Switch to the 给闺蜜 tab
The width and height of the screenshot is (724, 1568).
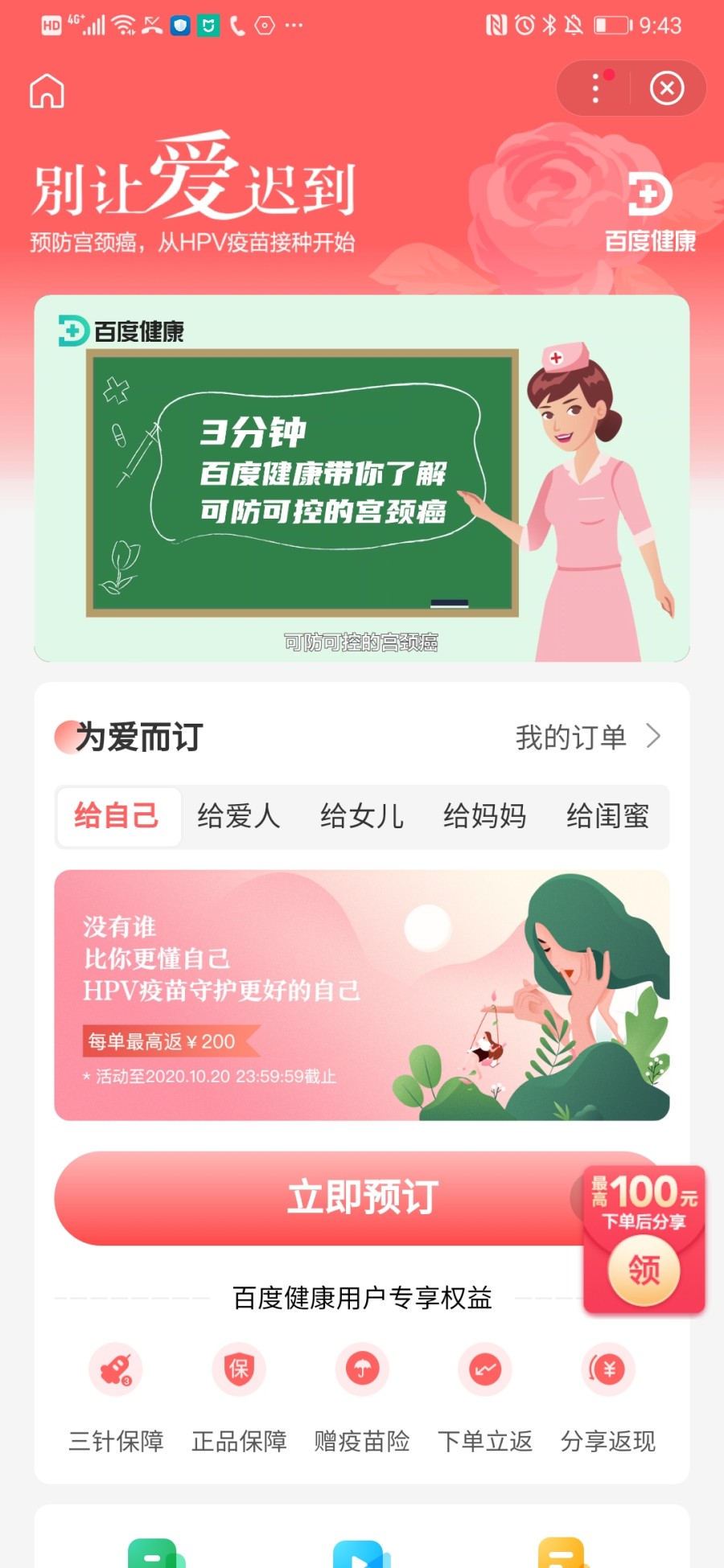[x=608, y=817]
